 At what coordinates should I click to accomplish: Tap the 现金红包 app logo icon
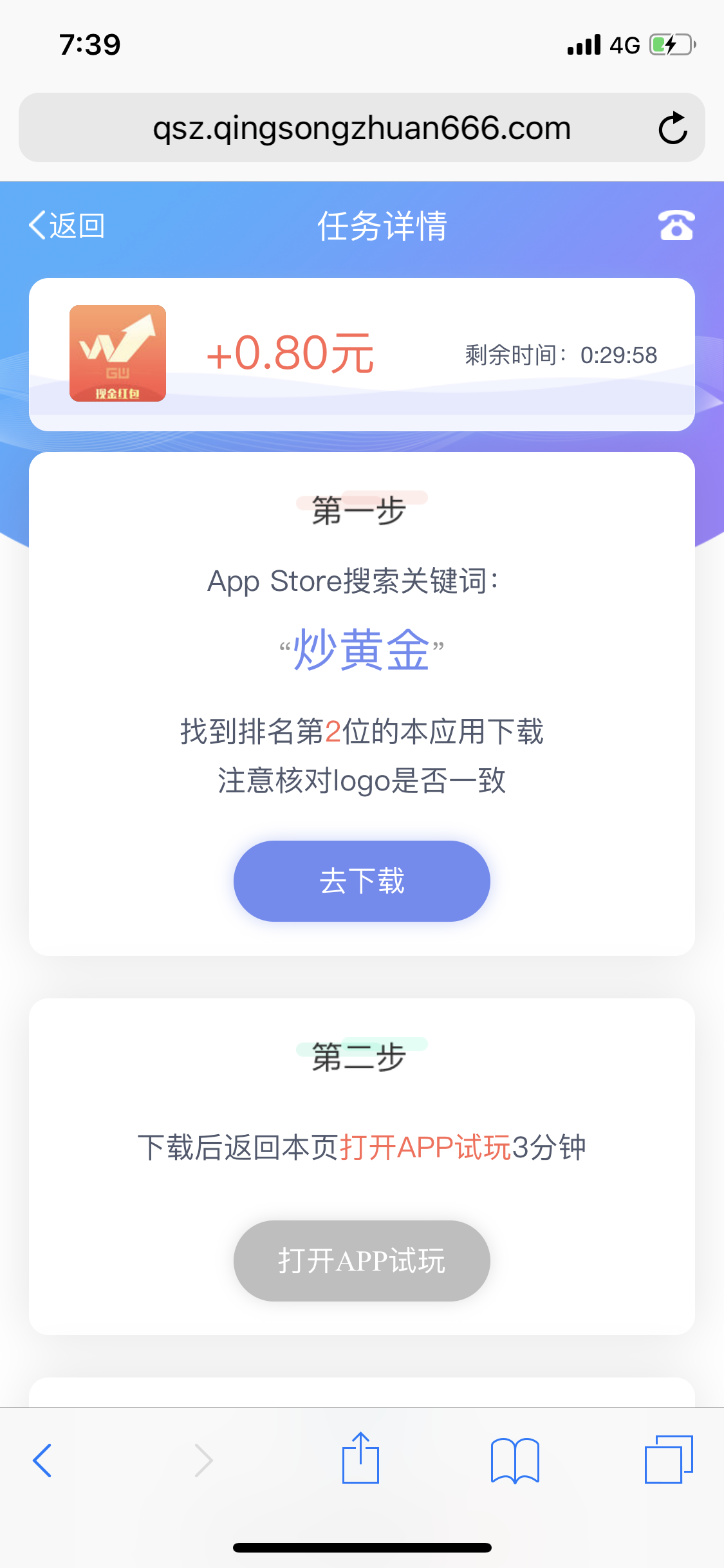point(118,353)
